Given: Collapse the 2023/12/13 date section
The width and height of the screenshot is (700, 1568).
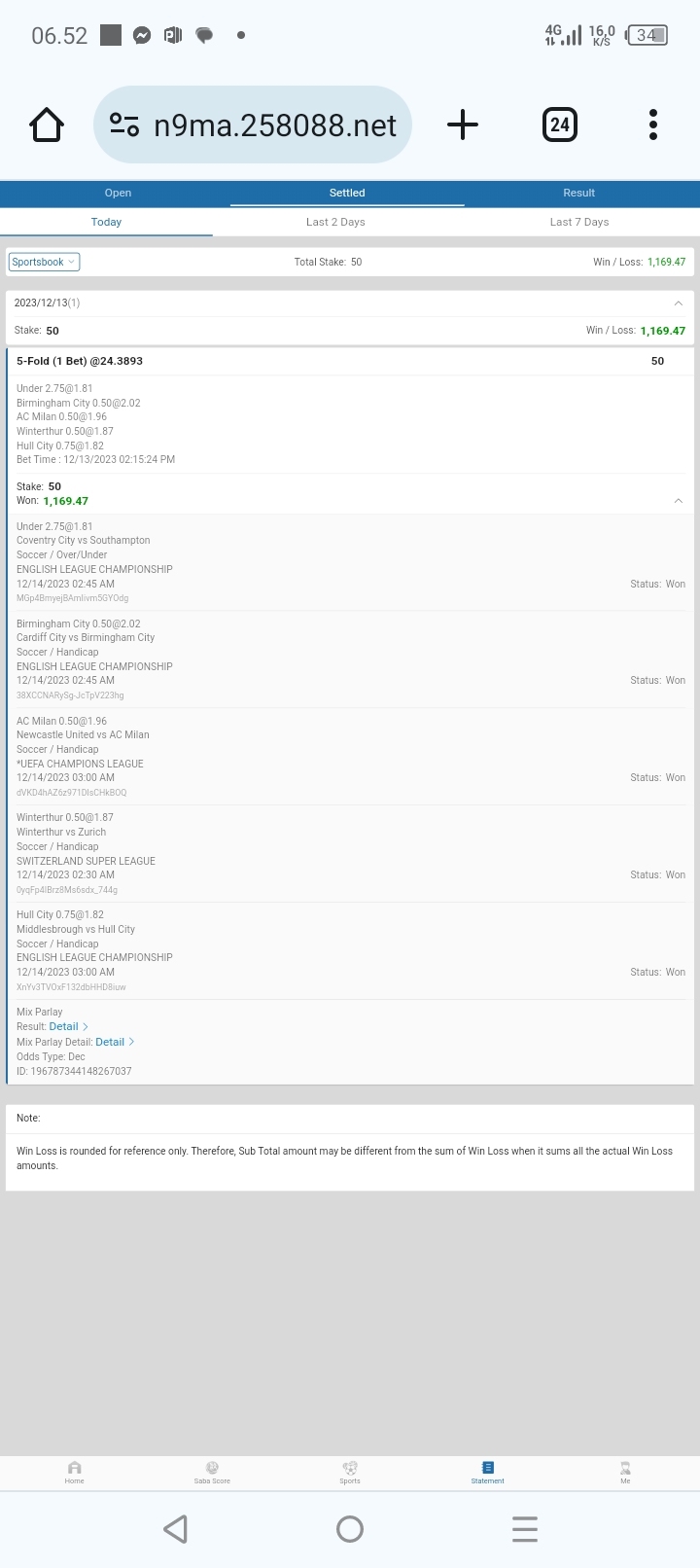Looking at the screenshot, I should 678,303.
